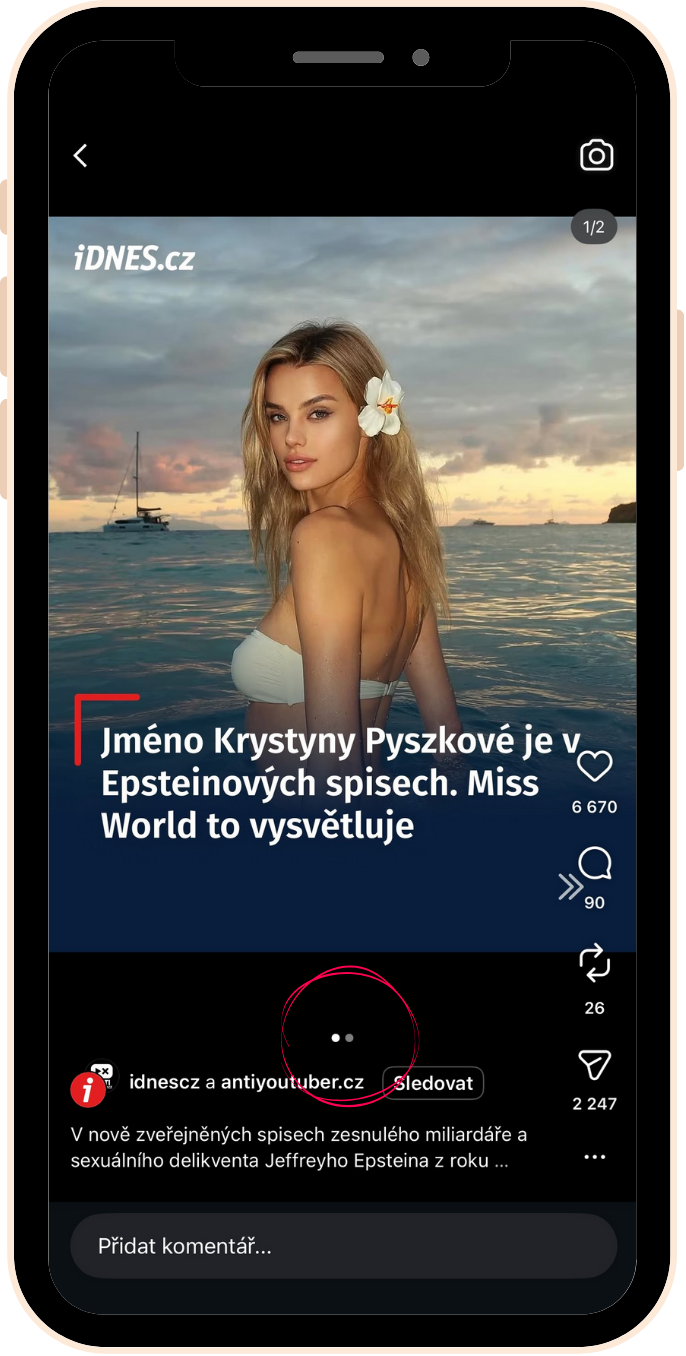Like the post with the heart icon
This screenshot has width=686, height=1356.
pyautogui.click(x=595, y=767)
